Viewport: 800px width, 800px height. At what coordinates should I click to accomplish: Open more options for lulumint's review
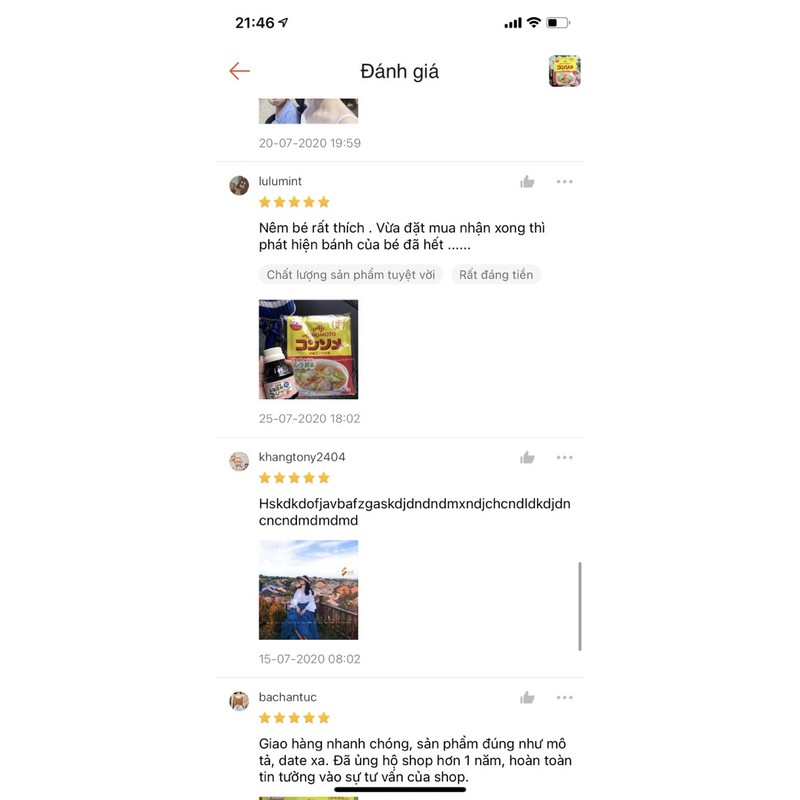(565, 181)
